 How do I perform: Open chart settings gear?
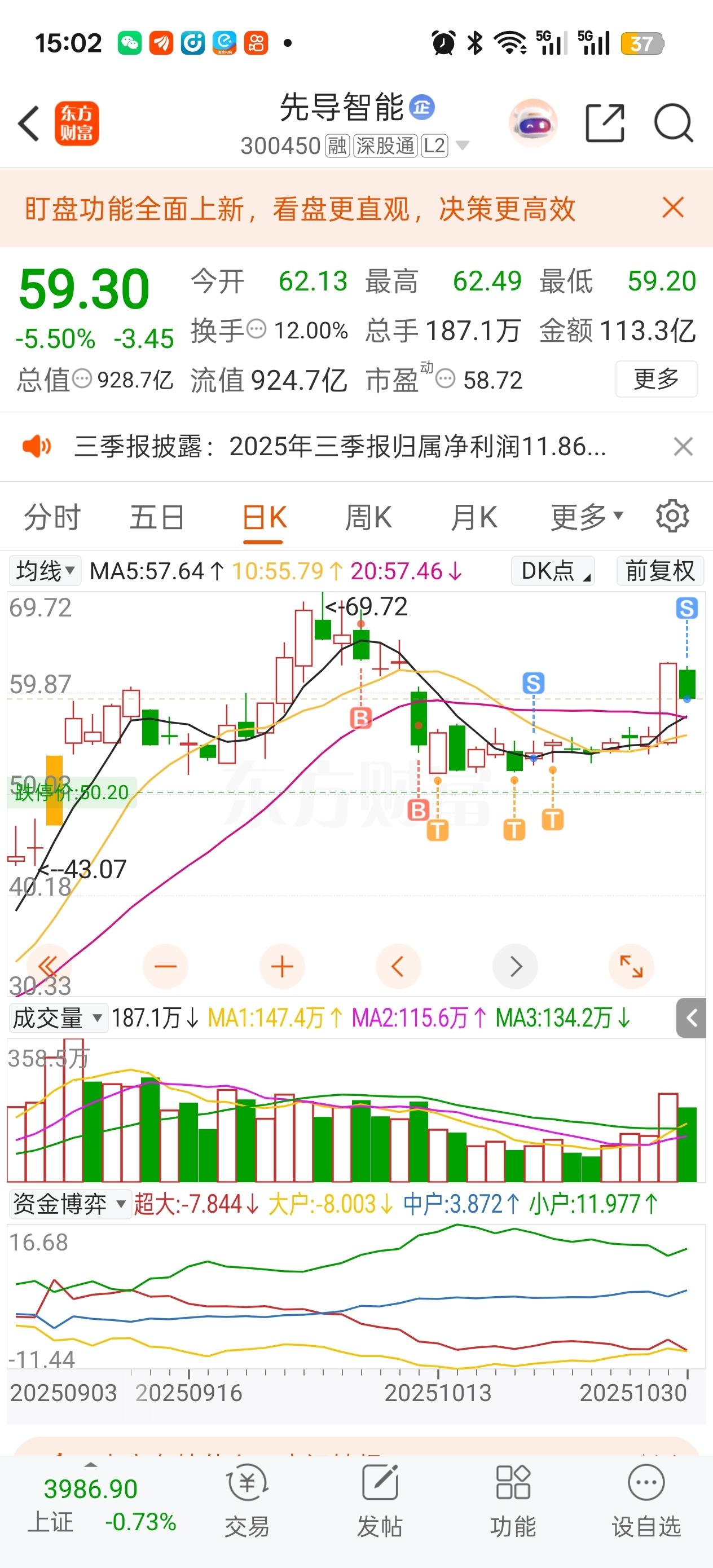click(672, 517)
